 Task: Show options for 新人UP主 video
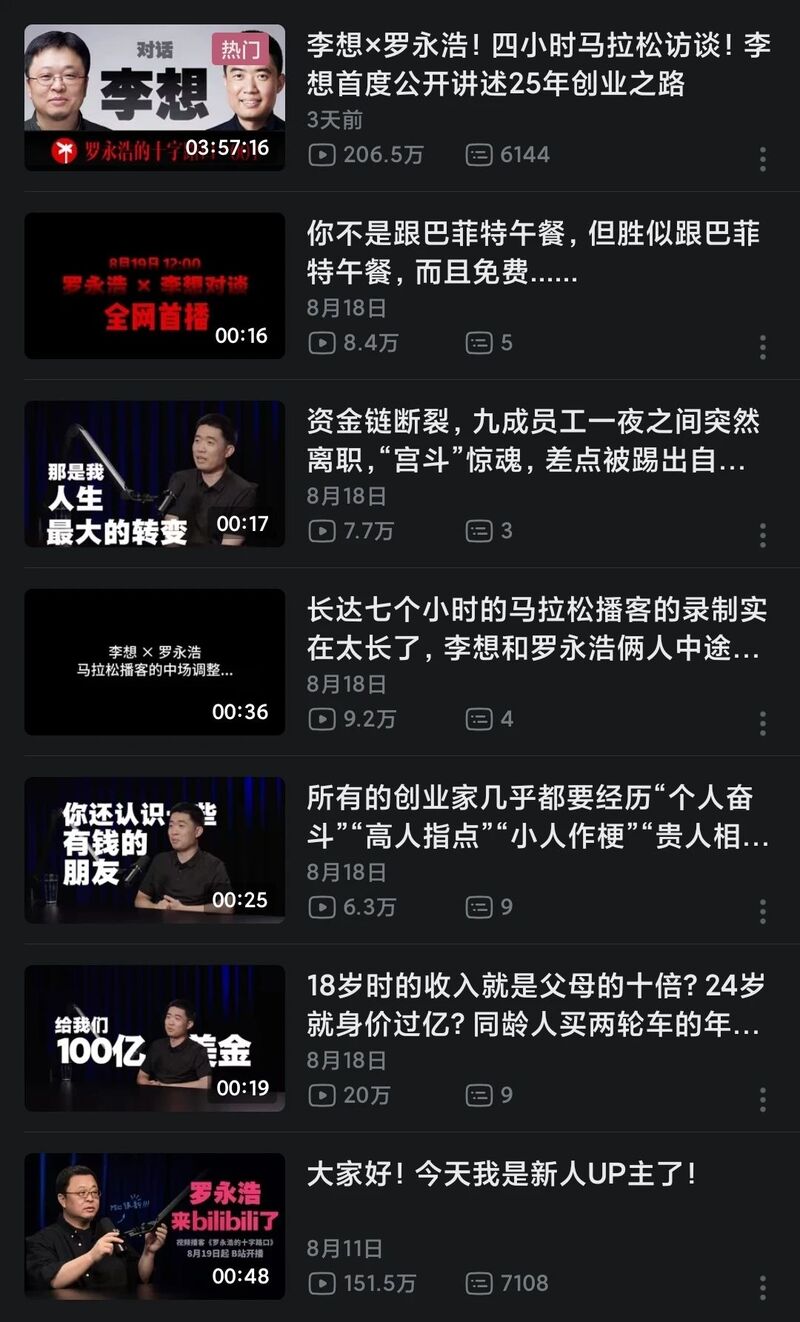click(x=762, y=1287)
